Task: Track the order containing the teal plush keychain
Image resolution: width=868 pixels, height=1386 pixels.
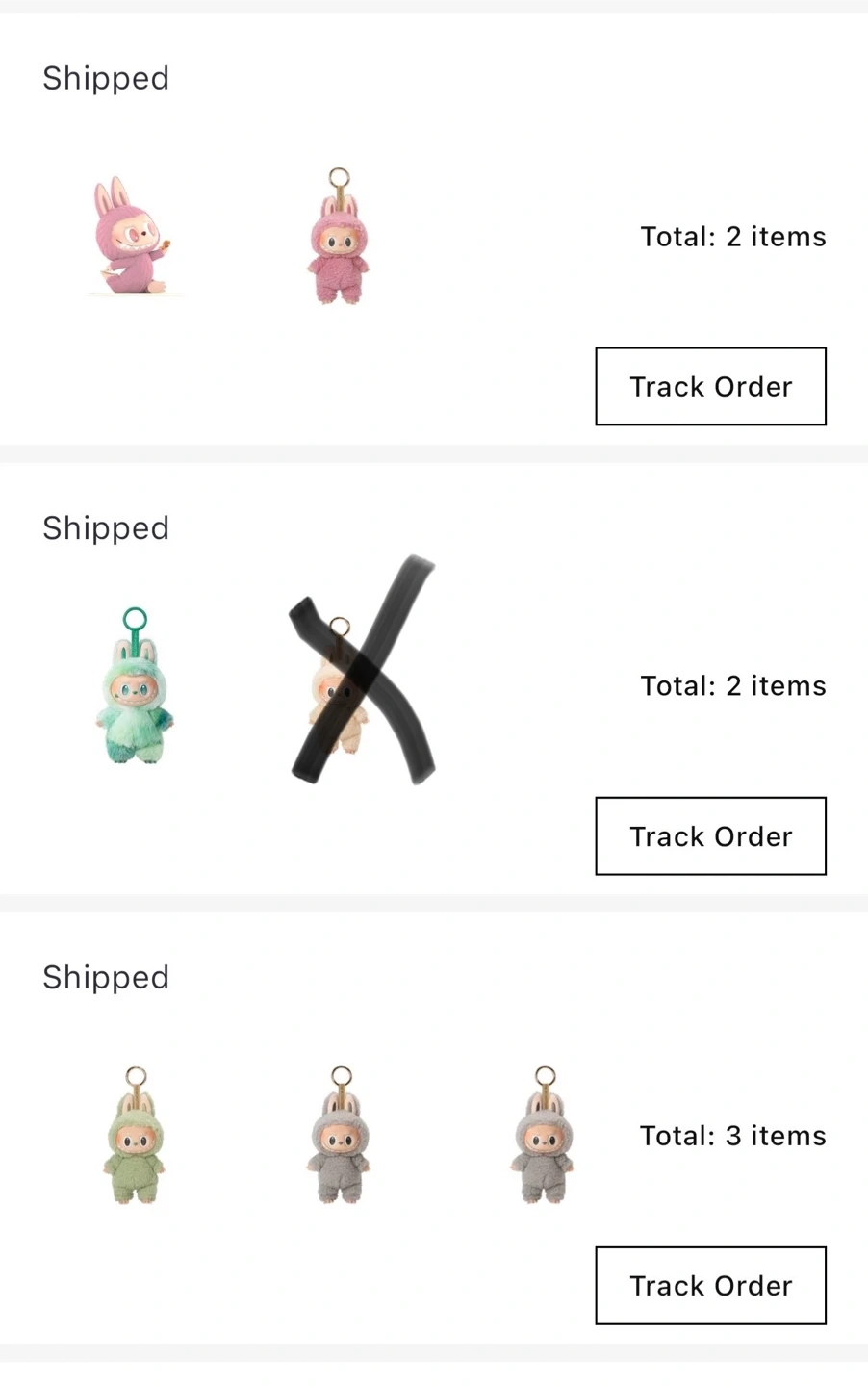Action: pyautogui.click(x=710, y=835)
